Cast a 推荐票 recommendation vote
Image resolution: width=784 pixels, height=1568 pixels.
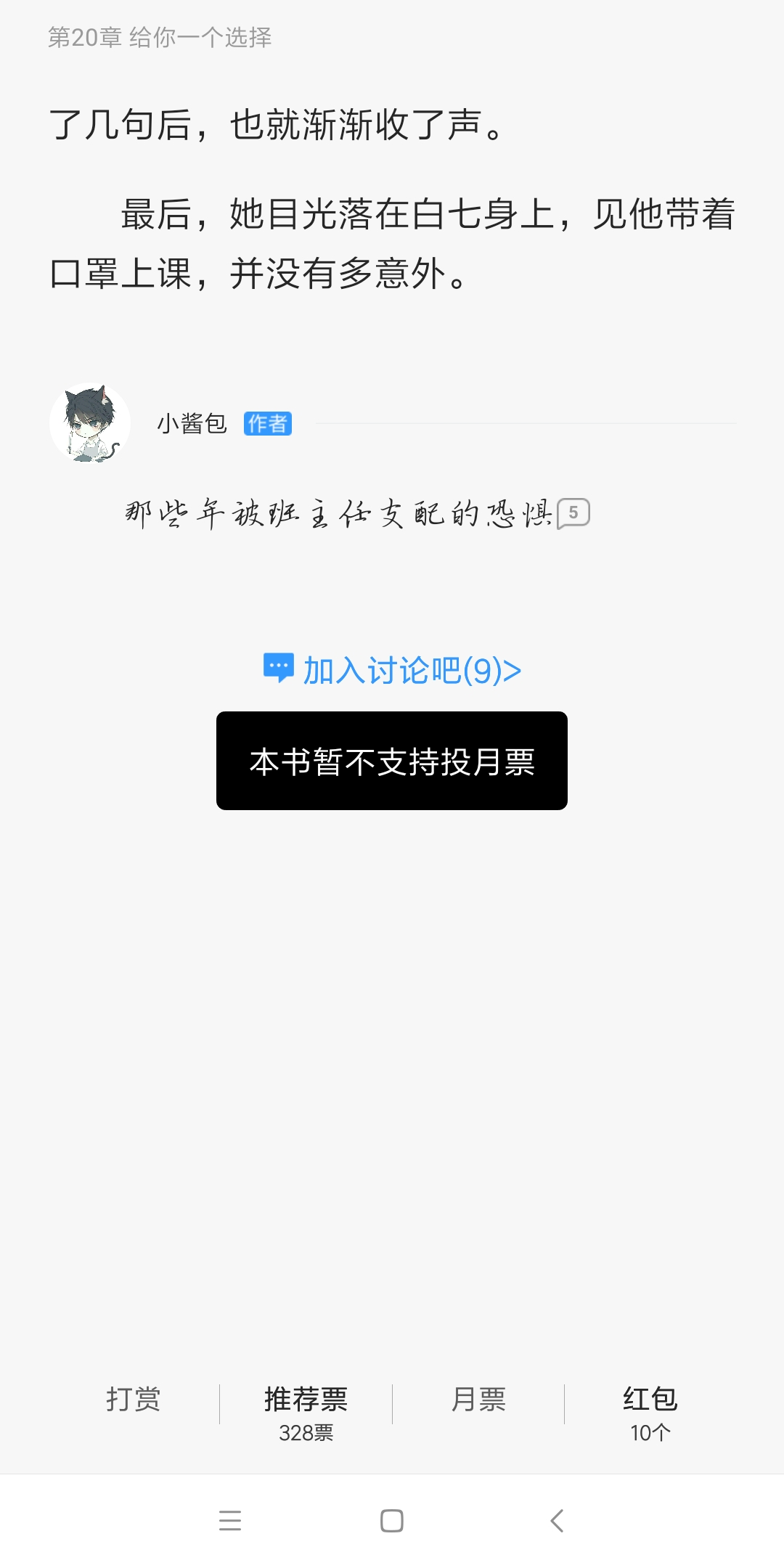[306, 1413]
